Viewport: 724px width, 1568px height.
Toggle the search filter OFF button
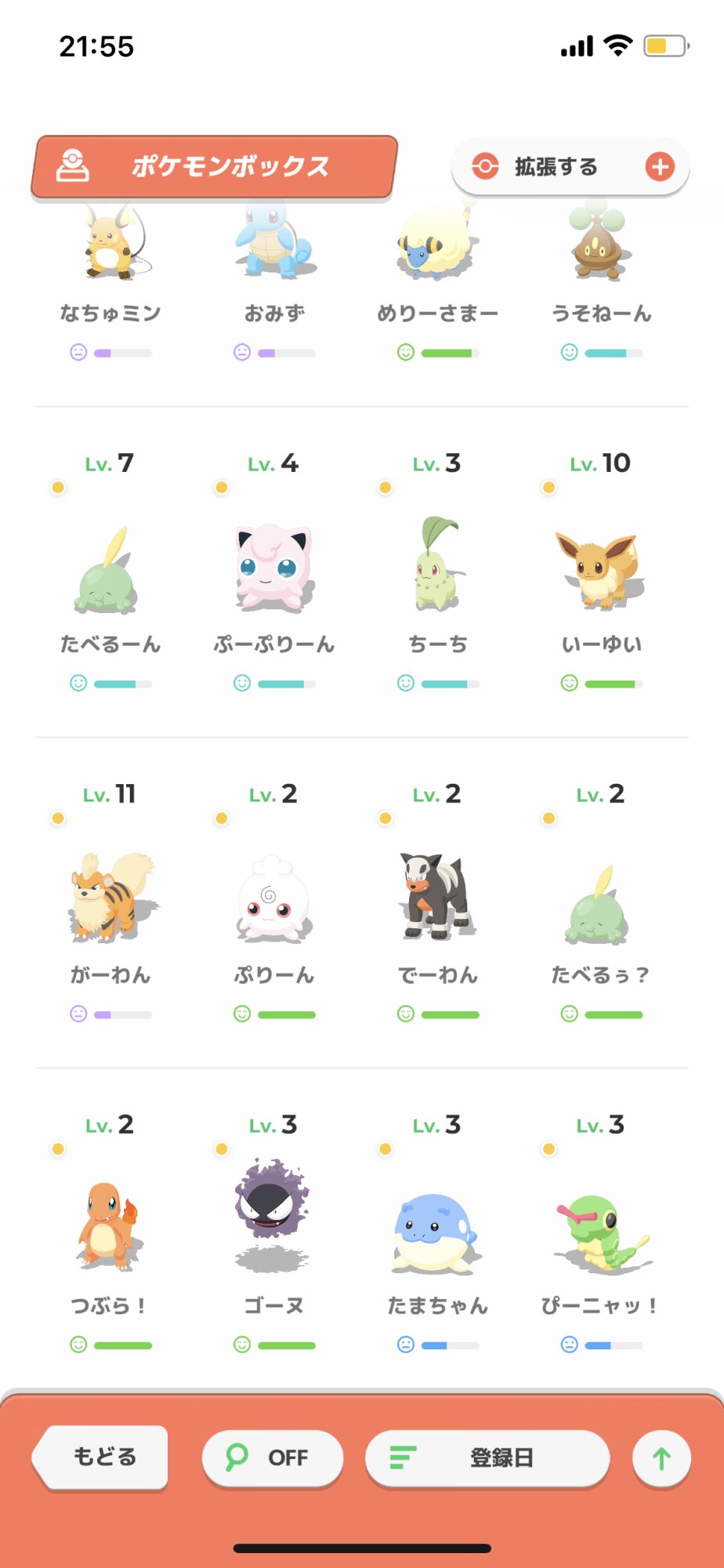coord(272,1457)
